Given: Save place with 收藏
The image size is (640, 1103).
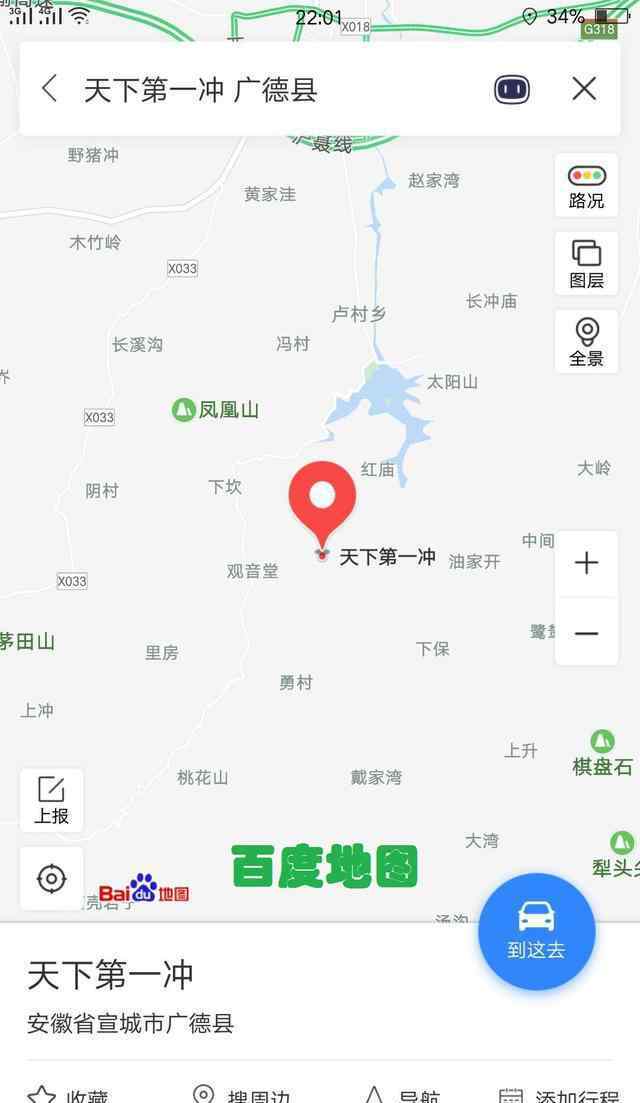Looking at the screenshot, I should pyautogui.click(x=68, y=1094).
